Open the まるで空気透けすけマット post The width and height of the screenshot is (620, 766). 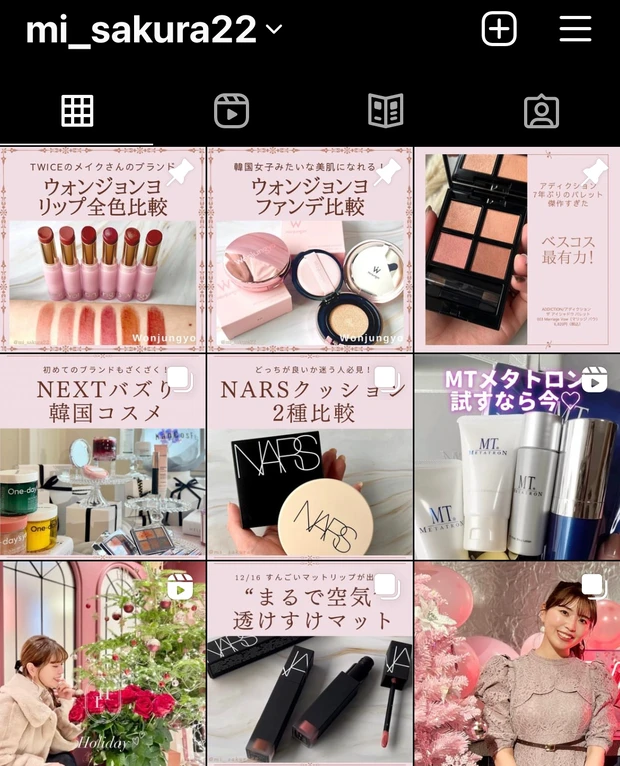tap(309, 664)
